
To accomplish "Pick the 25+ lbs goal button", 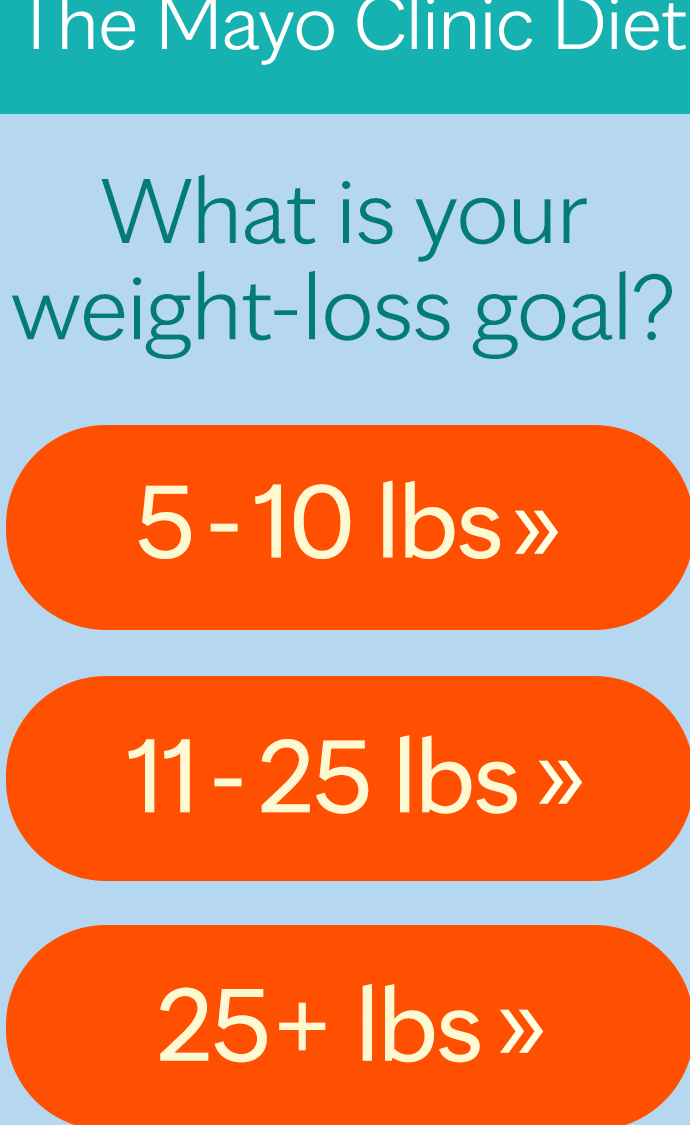I will 347,1025.
